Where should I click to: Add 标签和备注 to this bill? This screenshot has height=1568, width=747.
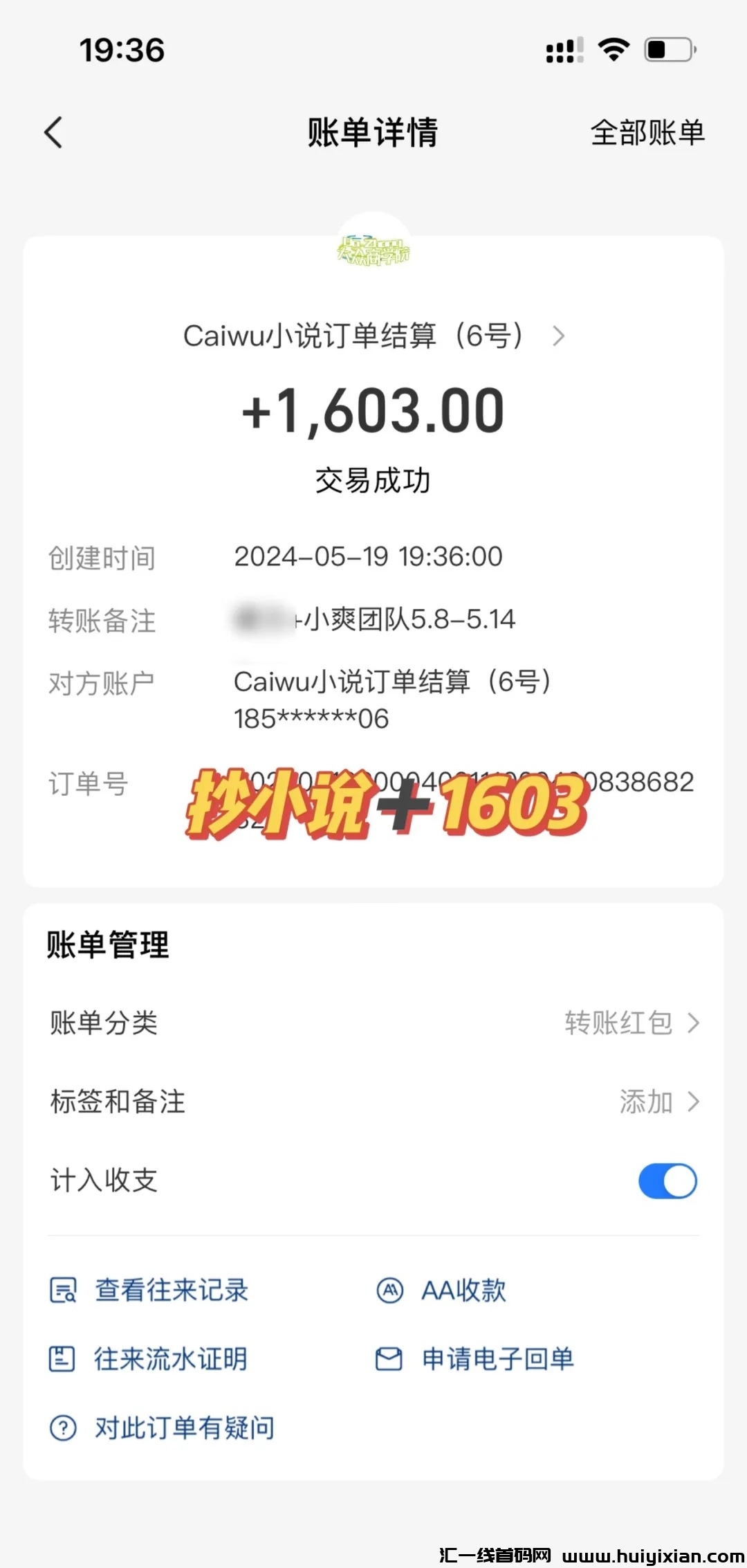(657, 1102)
